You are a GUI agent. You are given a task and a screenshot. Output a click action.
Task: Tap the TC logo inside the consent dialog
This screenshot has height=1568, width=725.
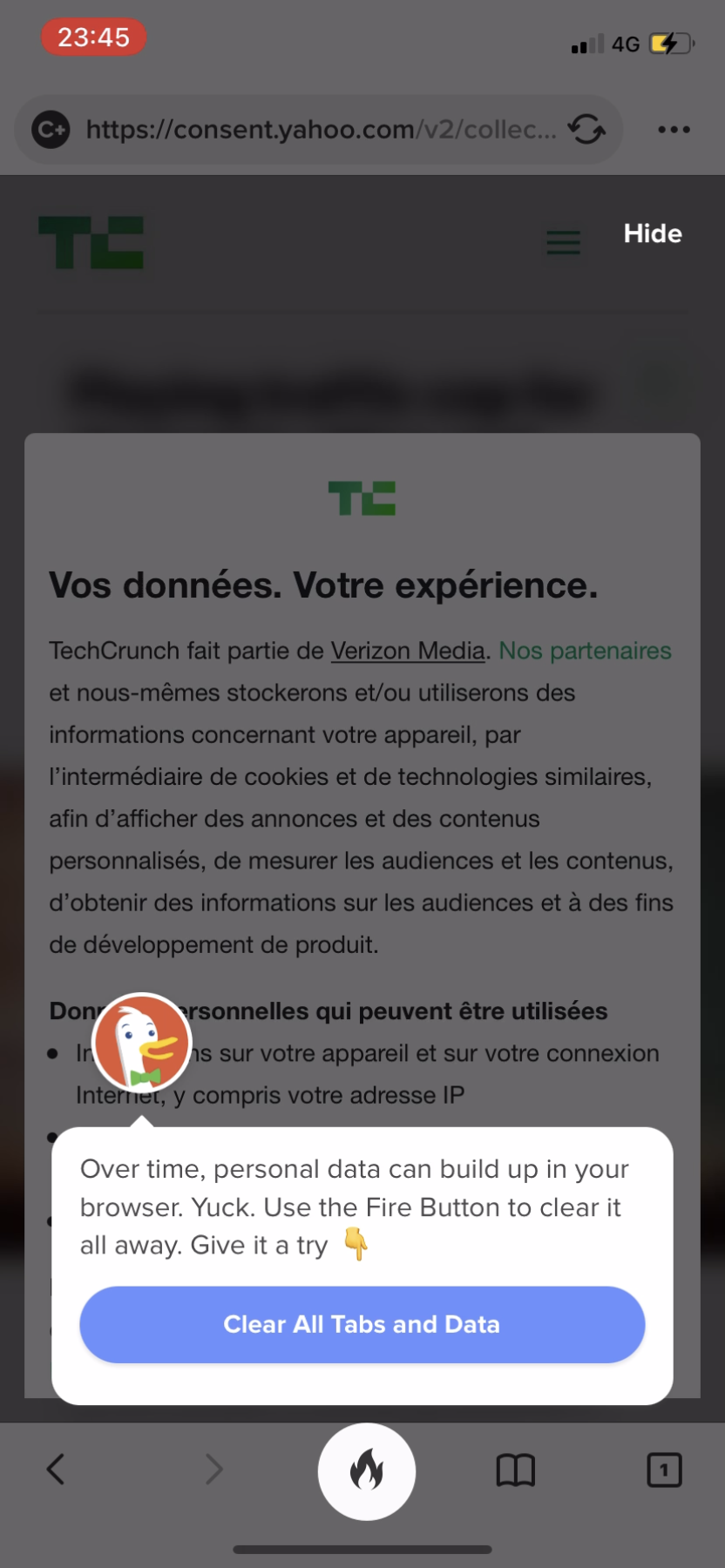[362, 497]
